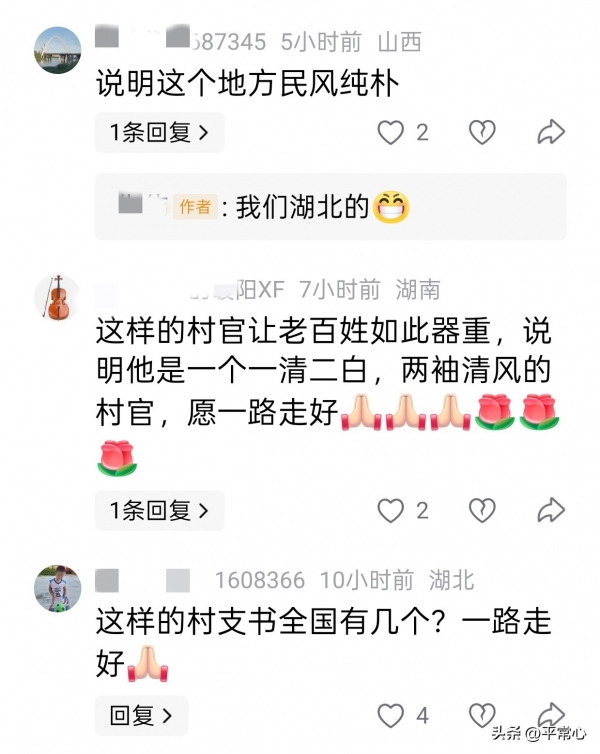Open the 湖南 commenter's violin avatar
The image size is (600, 754).
pyautogui.click(x=58, y=297)
